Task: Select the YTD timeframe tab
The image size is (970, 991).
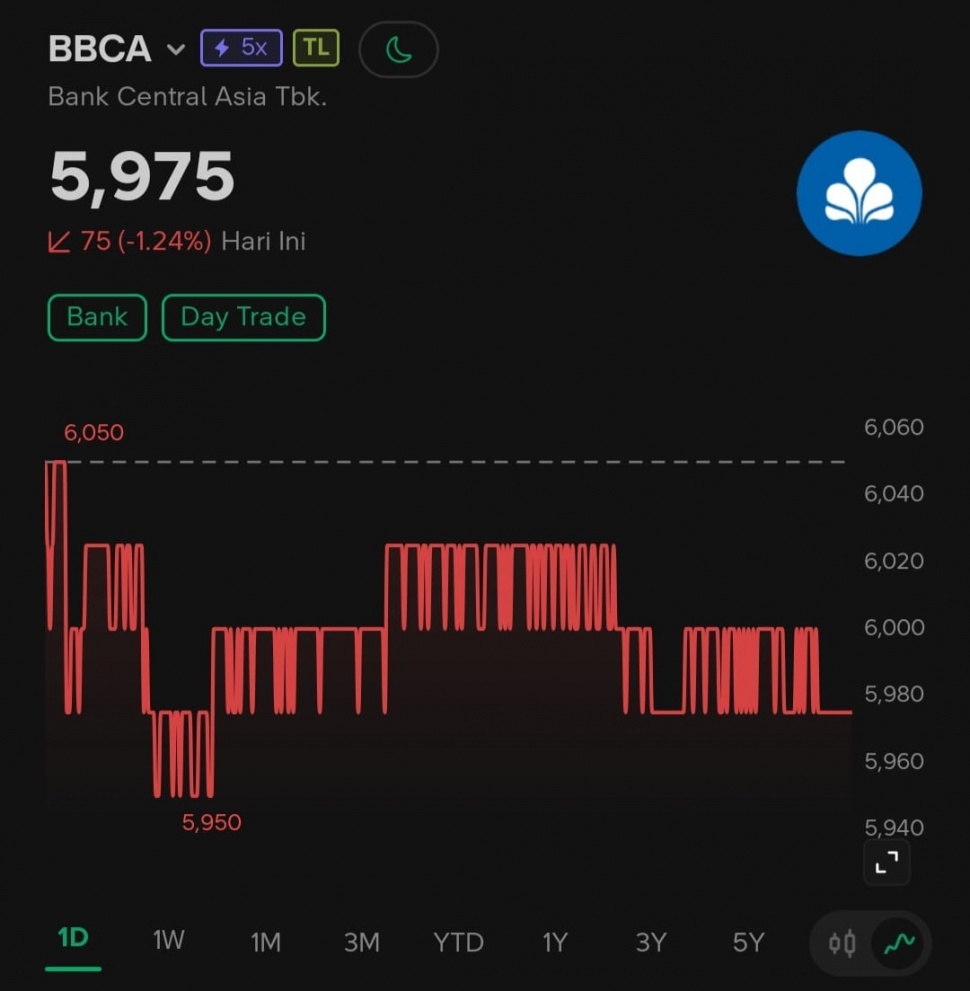Action: click(458, 941)
